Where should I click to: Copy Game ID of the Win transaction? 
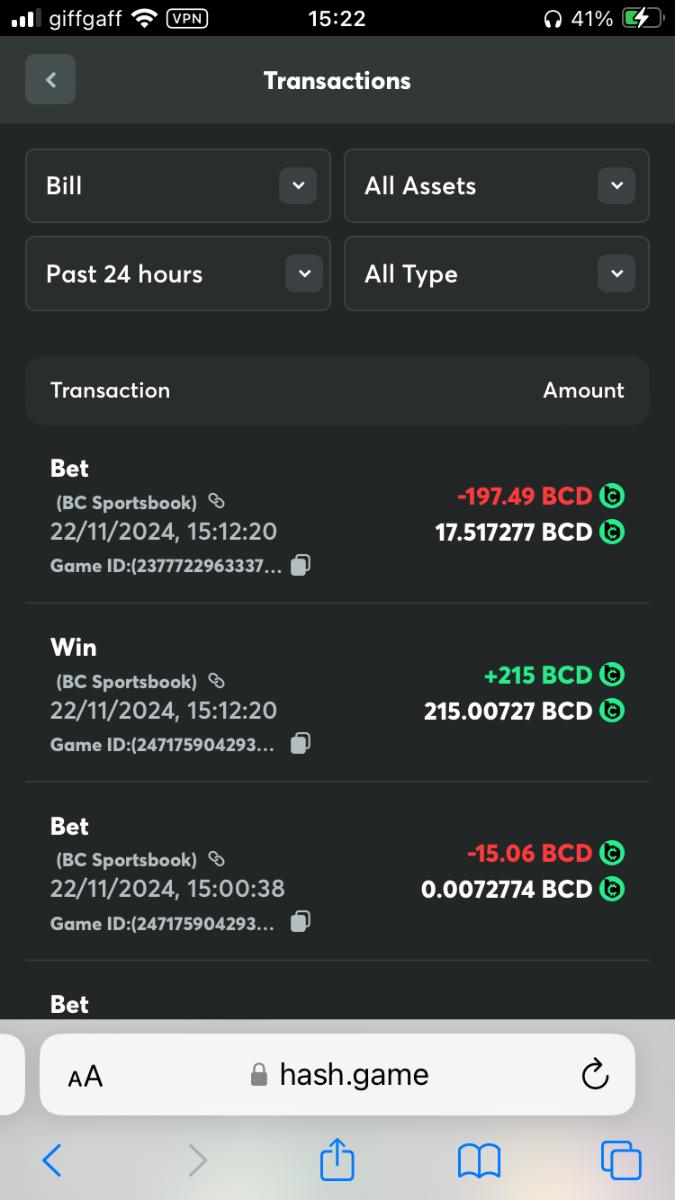pos(300,744)
